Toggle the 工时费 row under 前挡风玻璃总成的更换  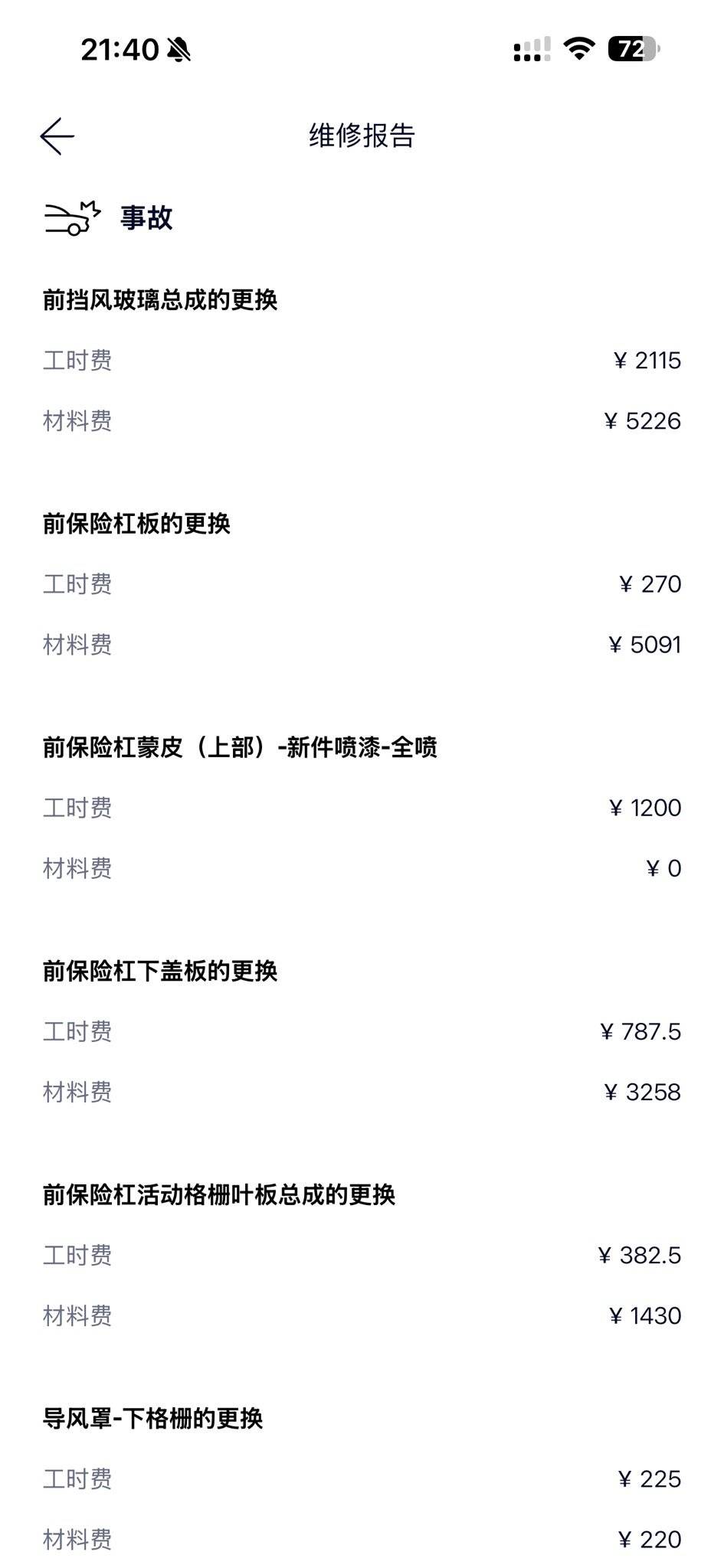pyautogui.click(x=77, y=361)
